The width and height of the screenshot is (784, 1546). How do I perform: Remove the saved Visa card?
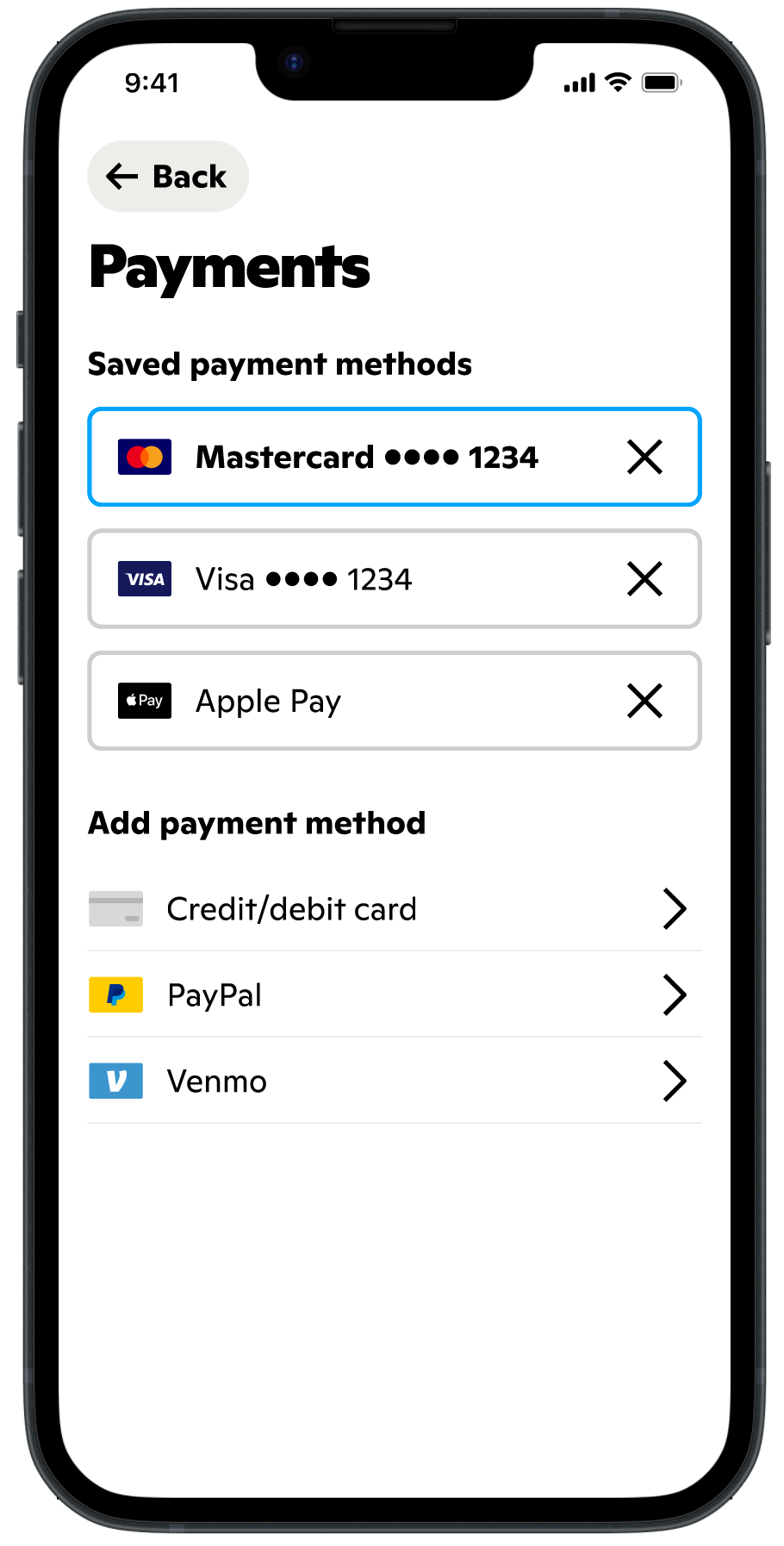pos(644,579)
